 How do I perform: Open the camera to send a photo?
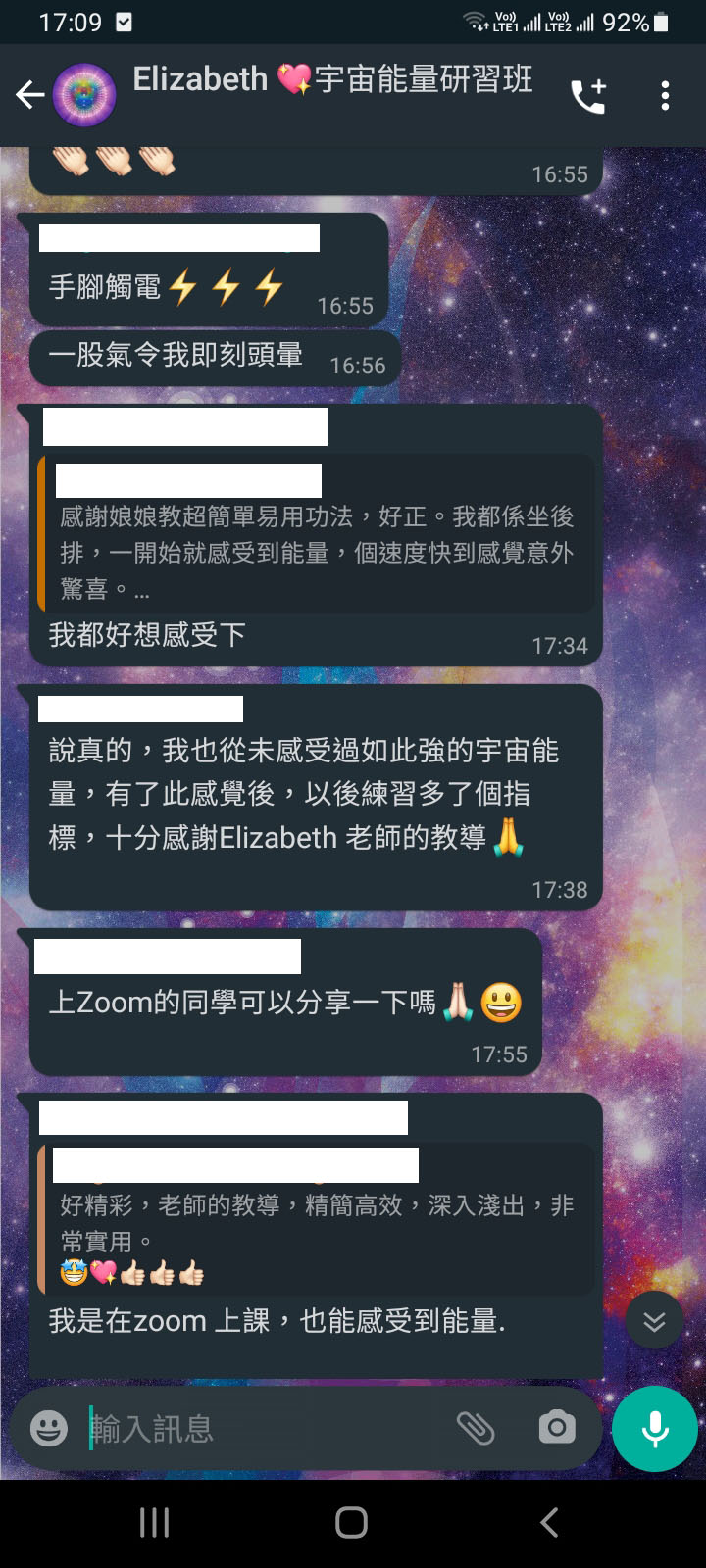click(x=557, y=1428)
